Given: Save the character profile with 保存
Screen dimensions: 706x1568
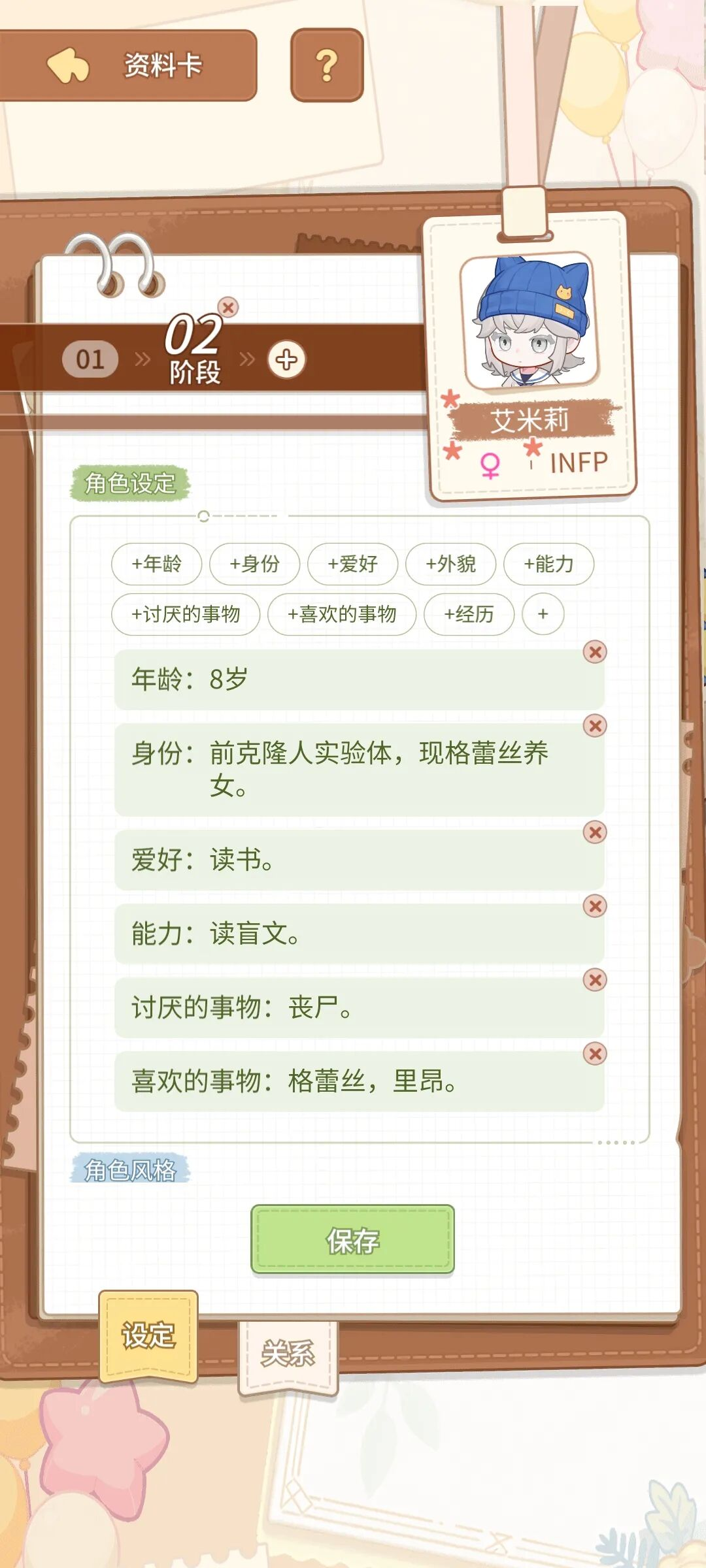Looking at the screenshot, I should pos(352,1240).
